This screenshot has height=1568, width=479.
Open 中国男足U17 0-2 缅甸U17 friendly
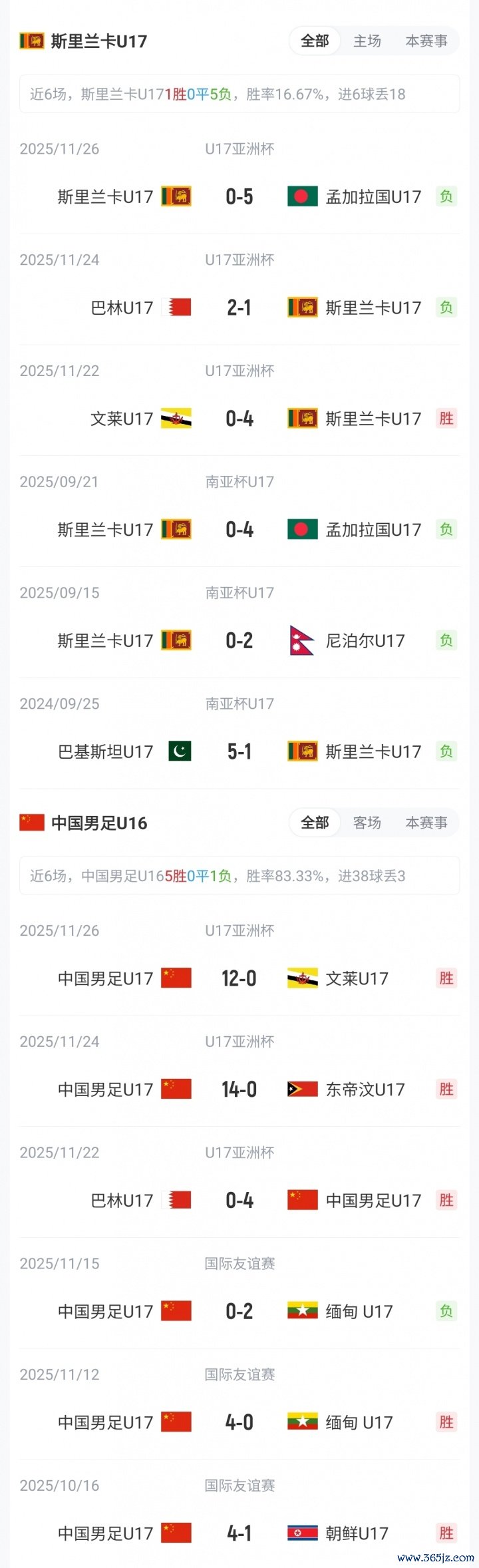239,1312
